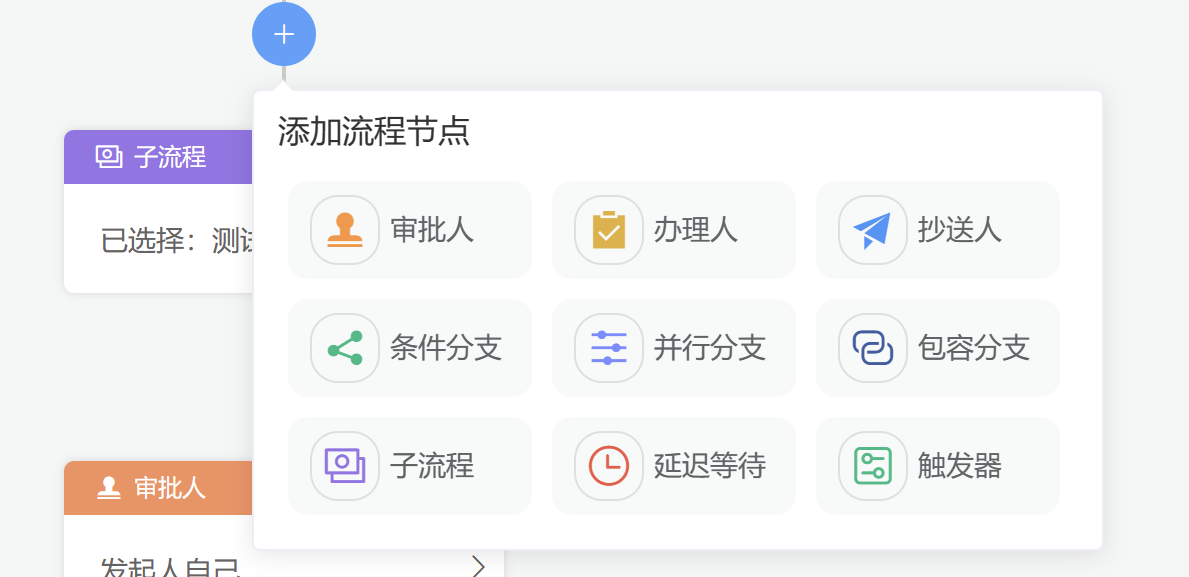Choose the 并行分支 parallel branch option
Image resolution: width=1189 pixels, height=577 pixels.
(673, 348)
